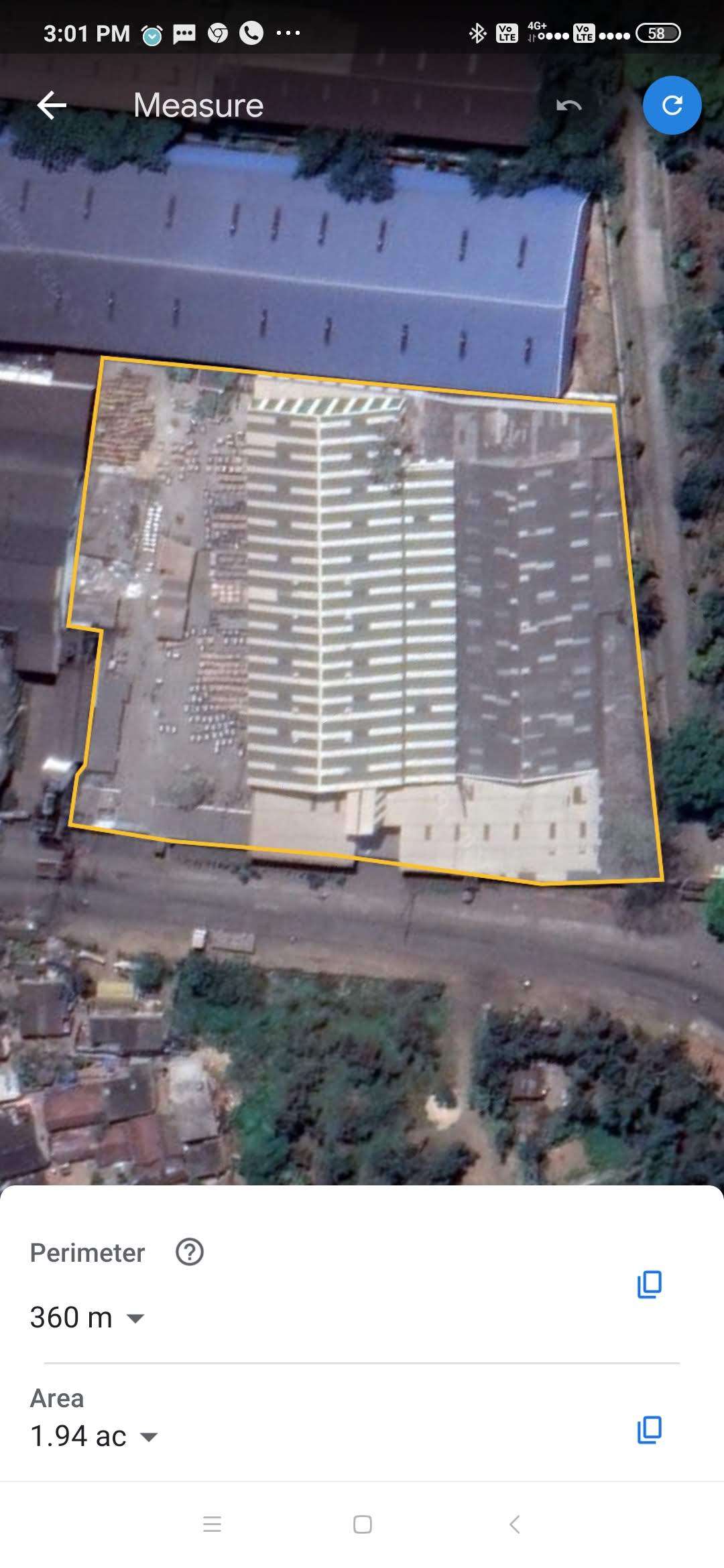Viewport: 724px width, 1568px height.
Task: Copy the perimeter value
Action: tap(649, 1284)
